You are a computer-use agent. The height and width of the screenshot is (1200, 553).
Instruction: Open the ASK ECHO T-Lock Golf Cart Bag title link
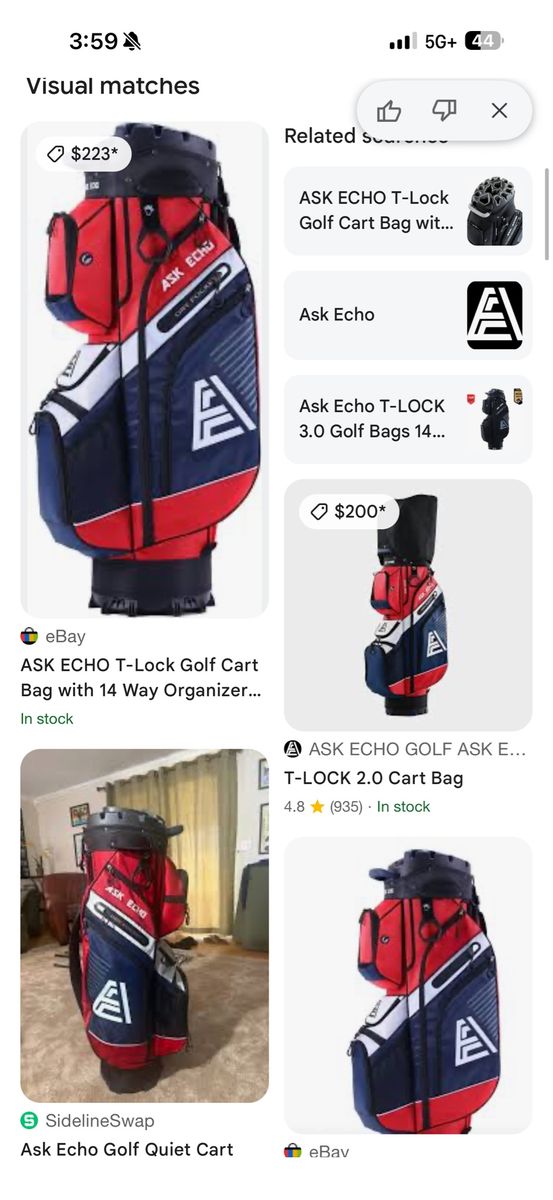point(140,677)
